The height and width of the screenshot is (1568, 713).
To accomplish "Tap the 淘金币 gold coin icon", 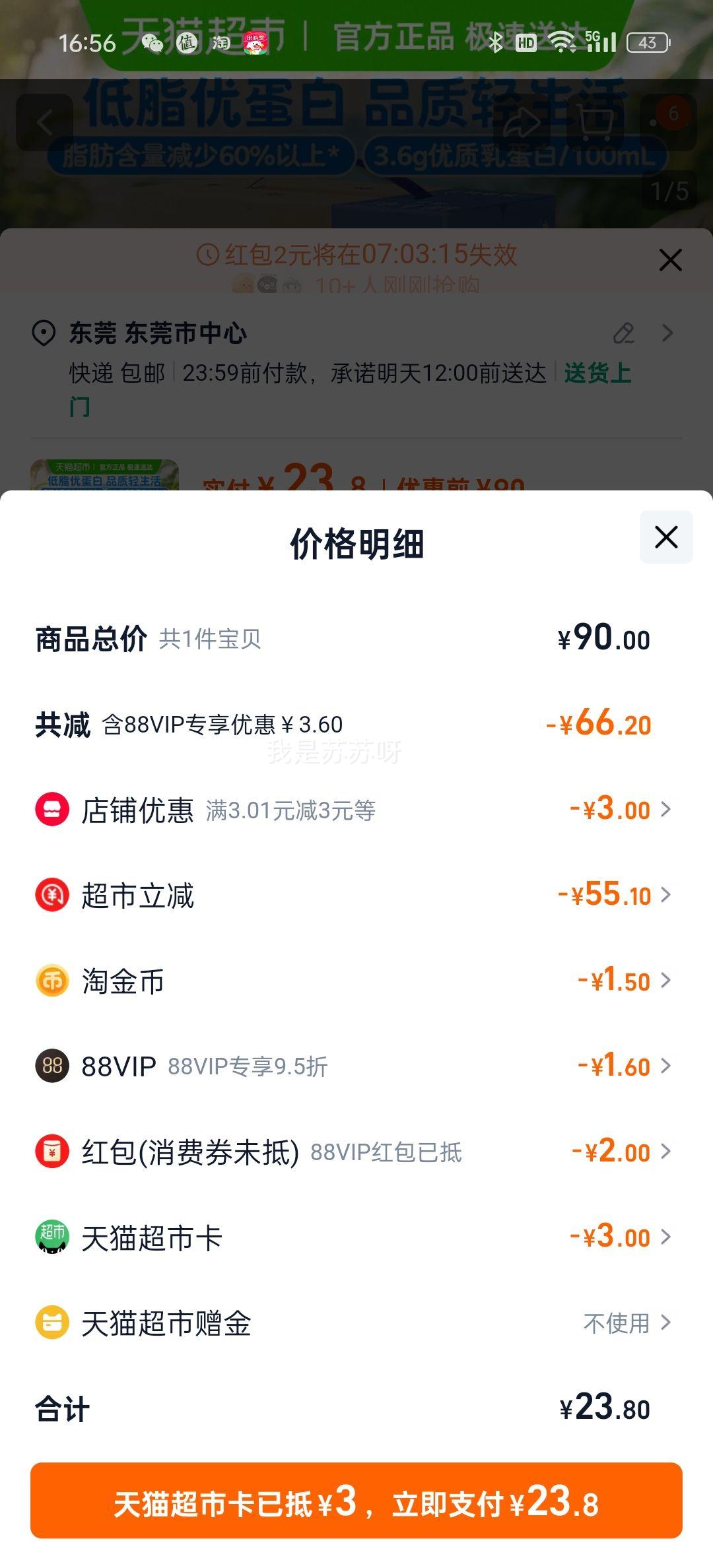I will pyautogui.click(x=51, y=981).
